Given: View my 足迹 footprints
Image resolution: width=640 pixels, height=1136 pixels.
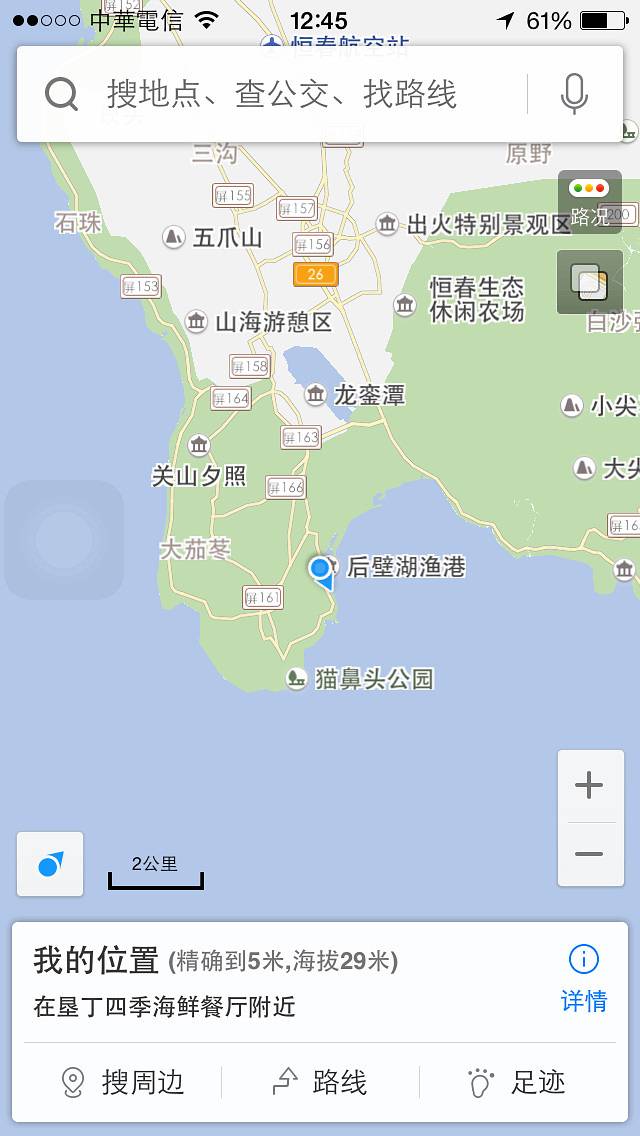Looking at the screenshot, I should pos(517,1082).
